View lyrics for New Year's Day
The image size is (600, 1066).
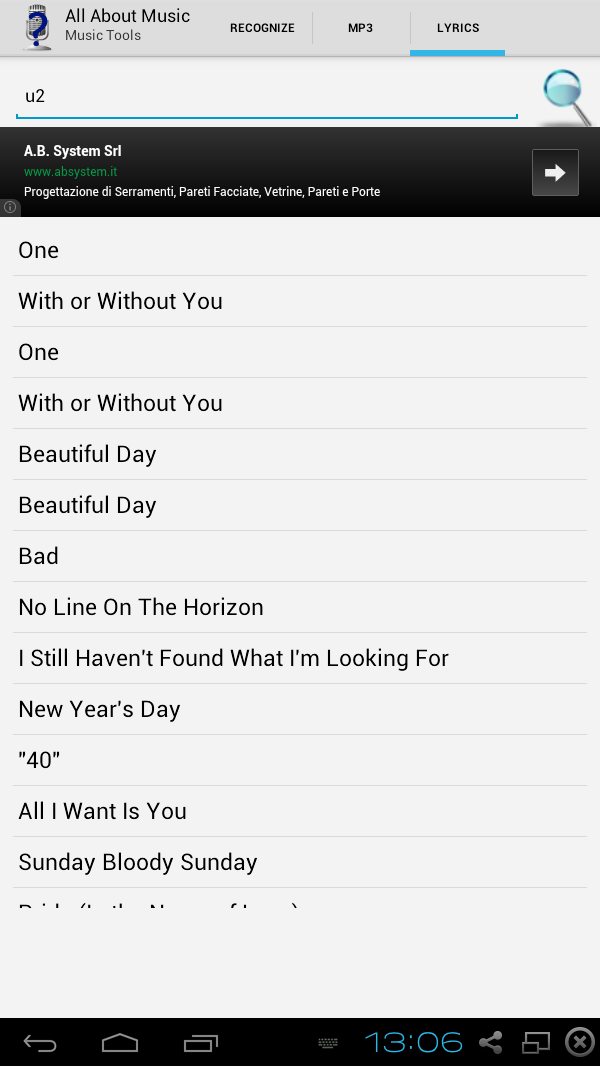300,709
